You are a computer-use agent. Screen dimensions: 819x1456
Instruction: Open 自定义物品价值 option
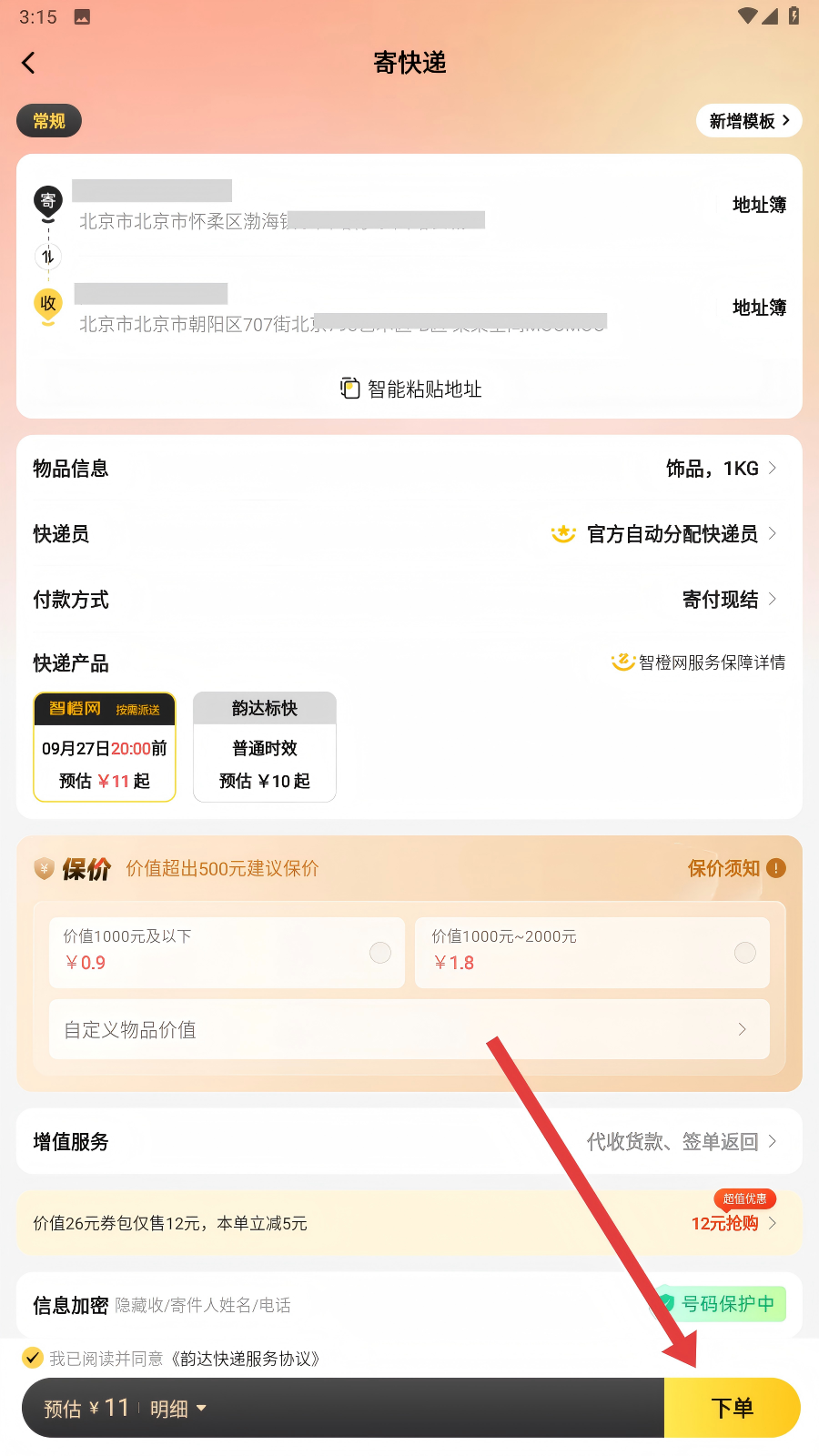(409, 1029)
